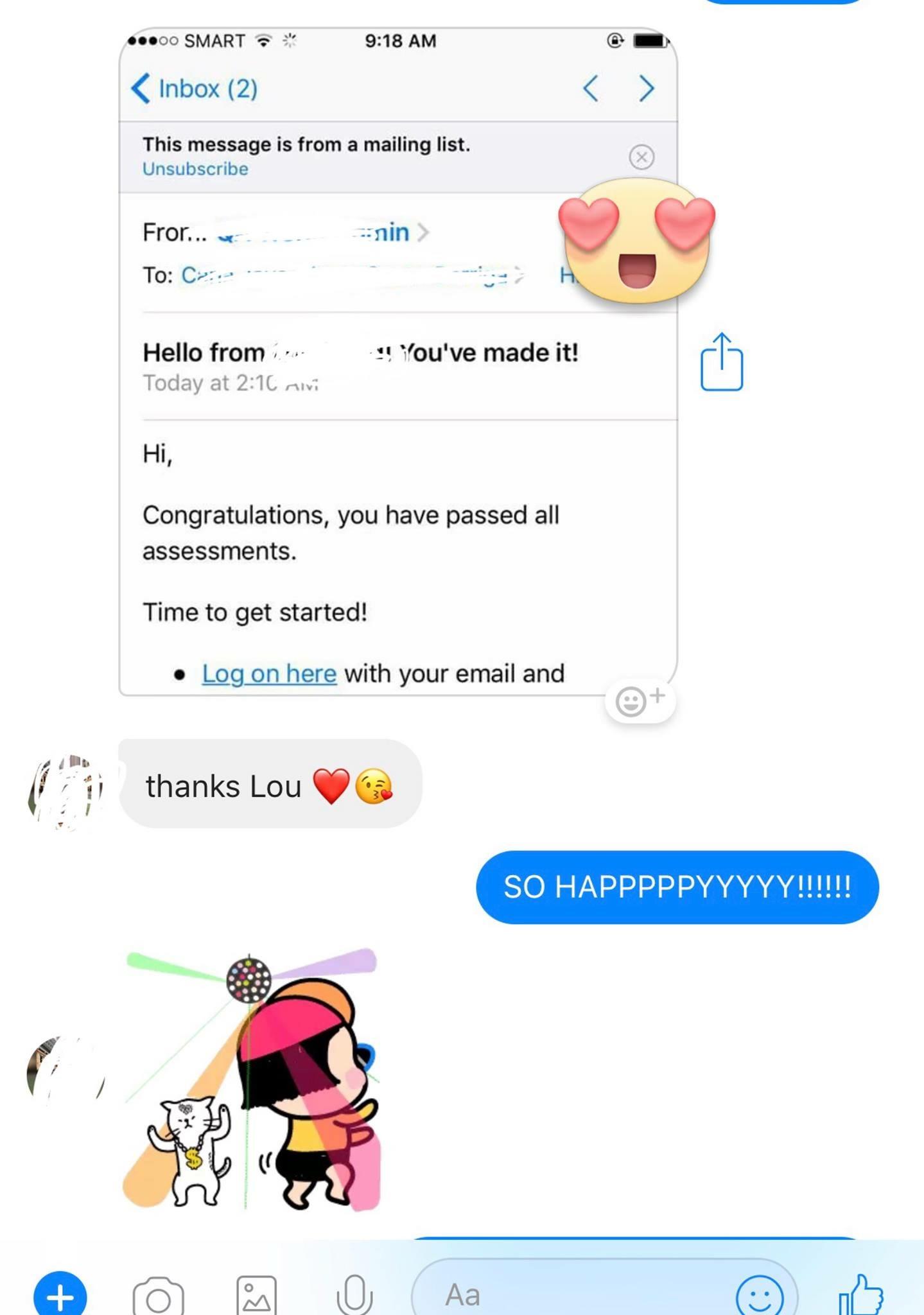Open the sender's profile picture beside thanks Lou

pos(65,792)
